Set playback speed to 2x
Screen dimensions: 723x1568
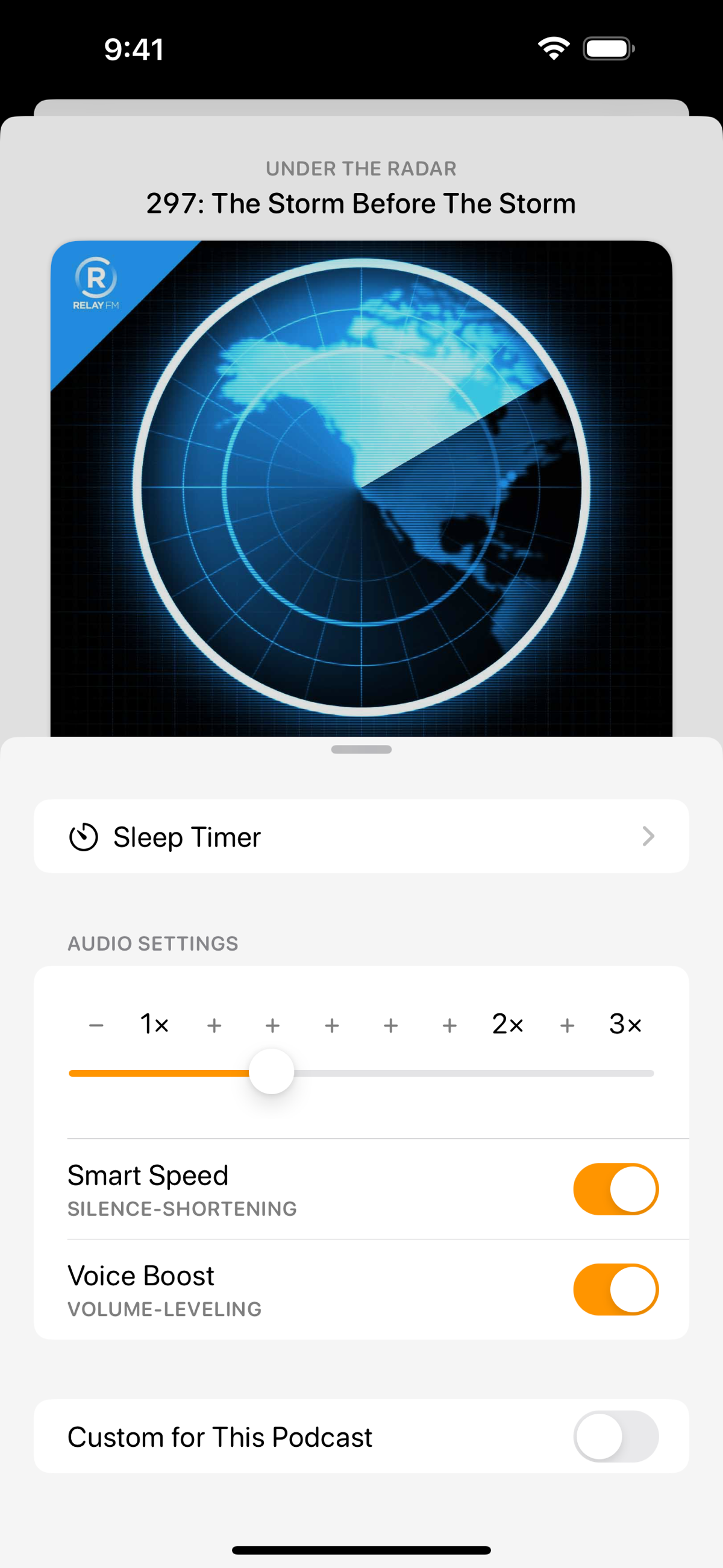[x=507, y=1024]
